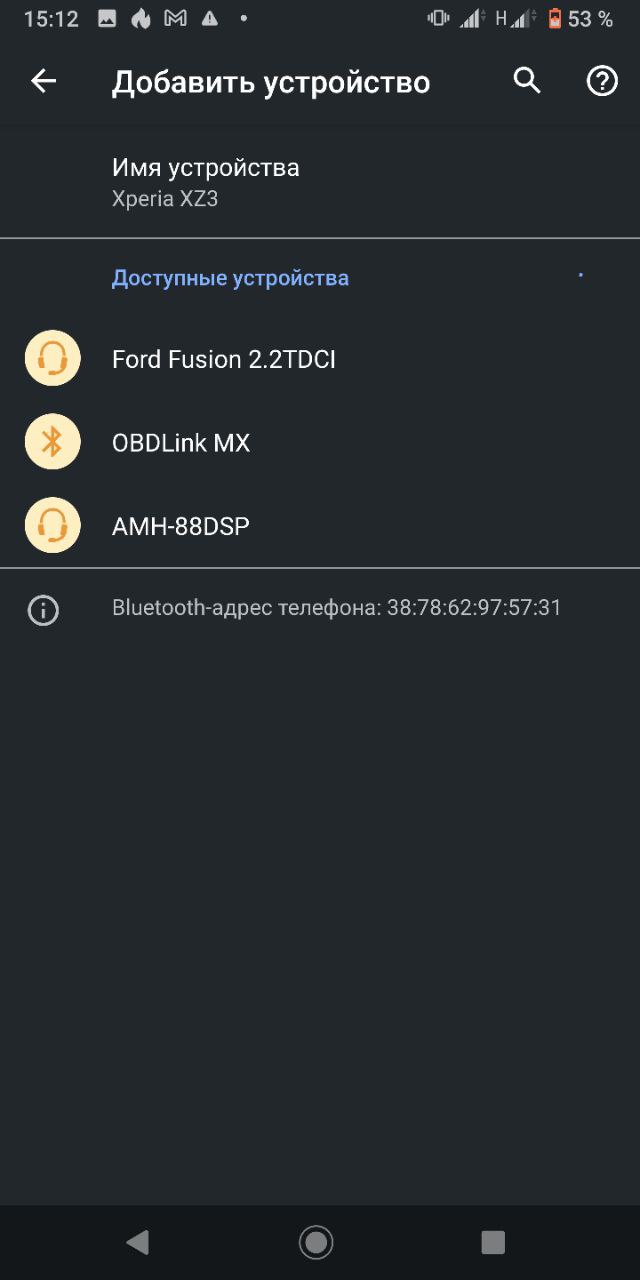Go back from Добавить устройство screen
Image resolution: width=640 pixels, height=1280 pixels.
coord(43,82)
